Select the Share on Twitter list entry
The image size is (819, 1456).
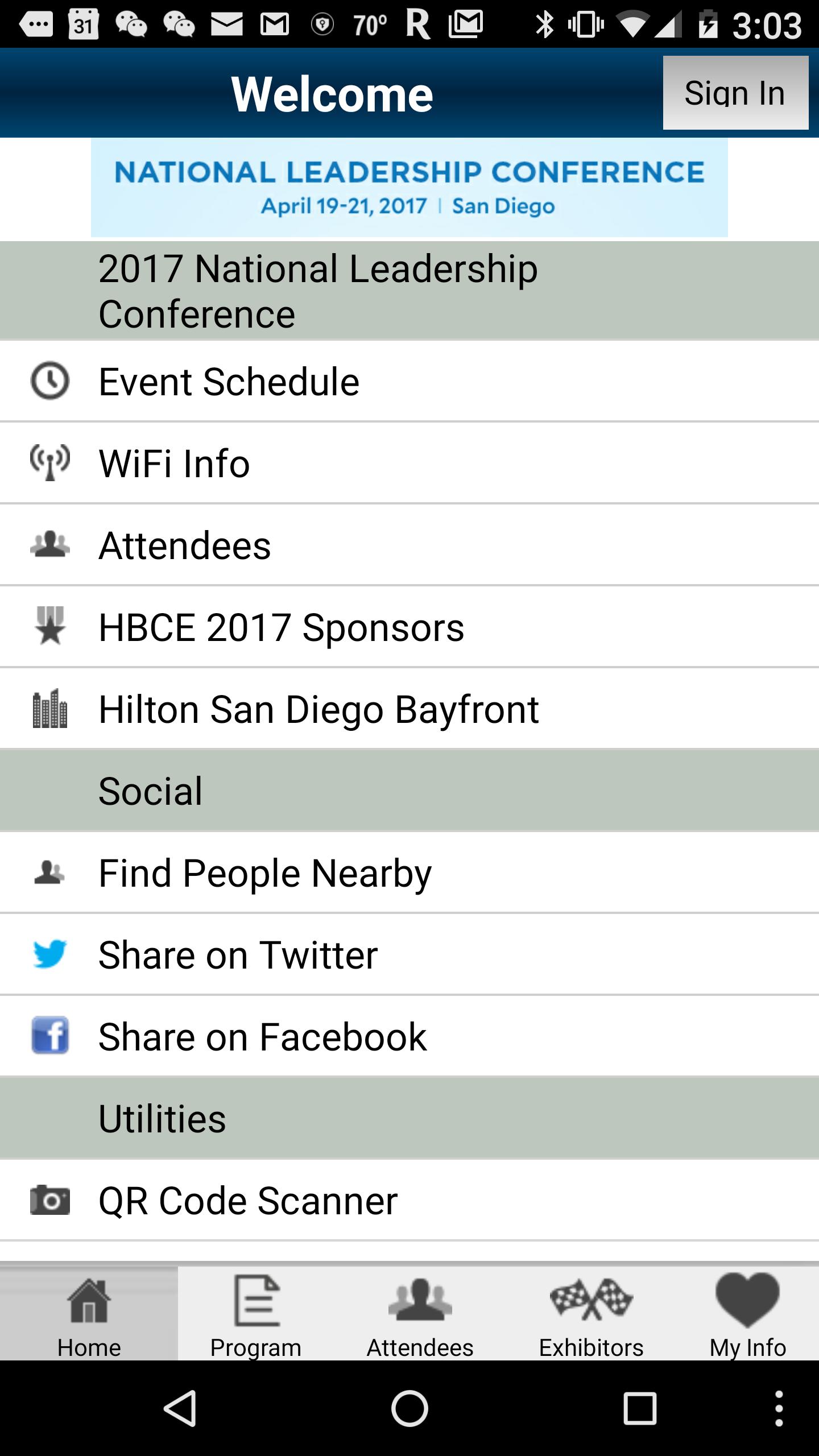point(238,953)
